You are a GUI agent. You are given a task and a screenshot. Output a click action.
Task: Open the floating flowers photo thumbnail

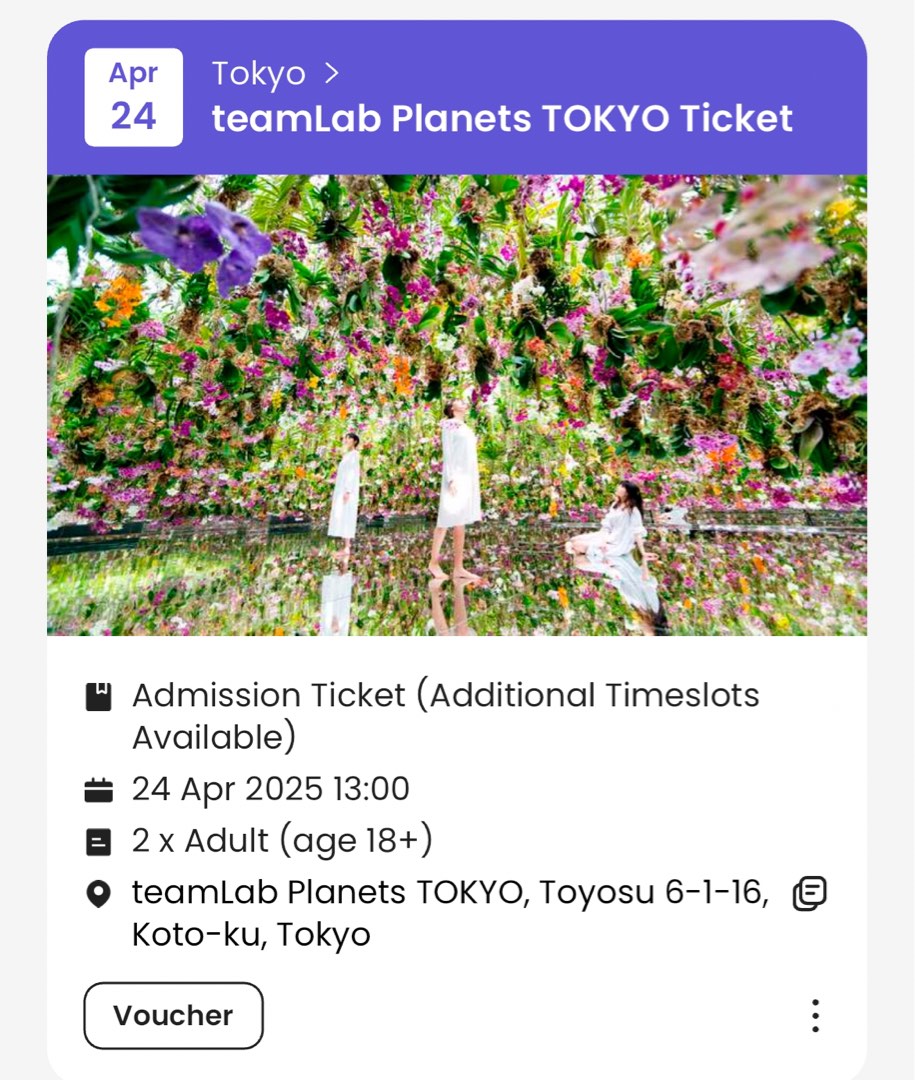coord(457,403)
